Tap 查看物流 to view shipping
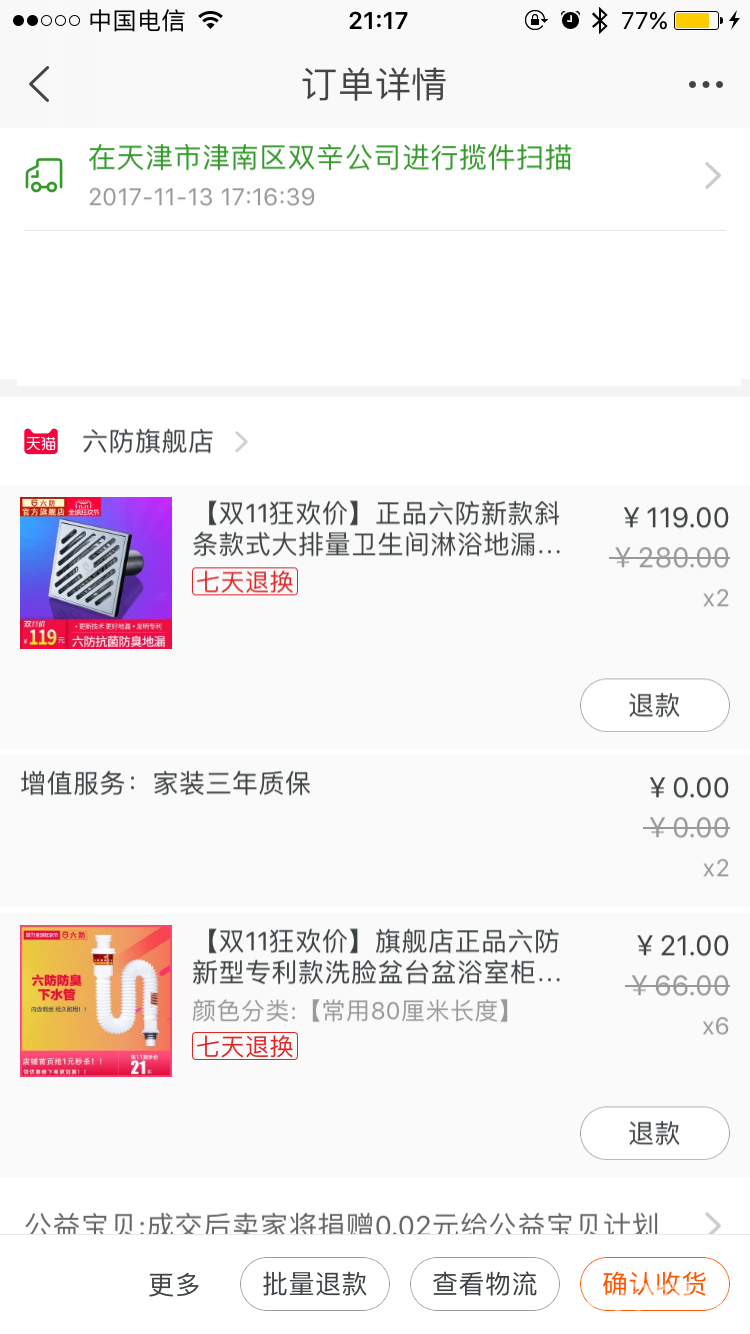Viewport: 750px width, 1334px height. tap(484, 1284)
